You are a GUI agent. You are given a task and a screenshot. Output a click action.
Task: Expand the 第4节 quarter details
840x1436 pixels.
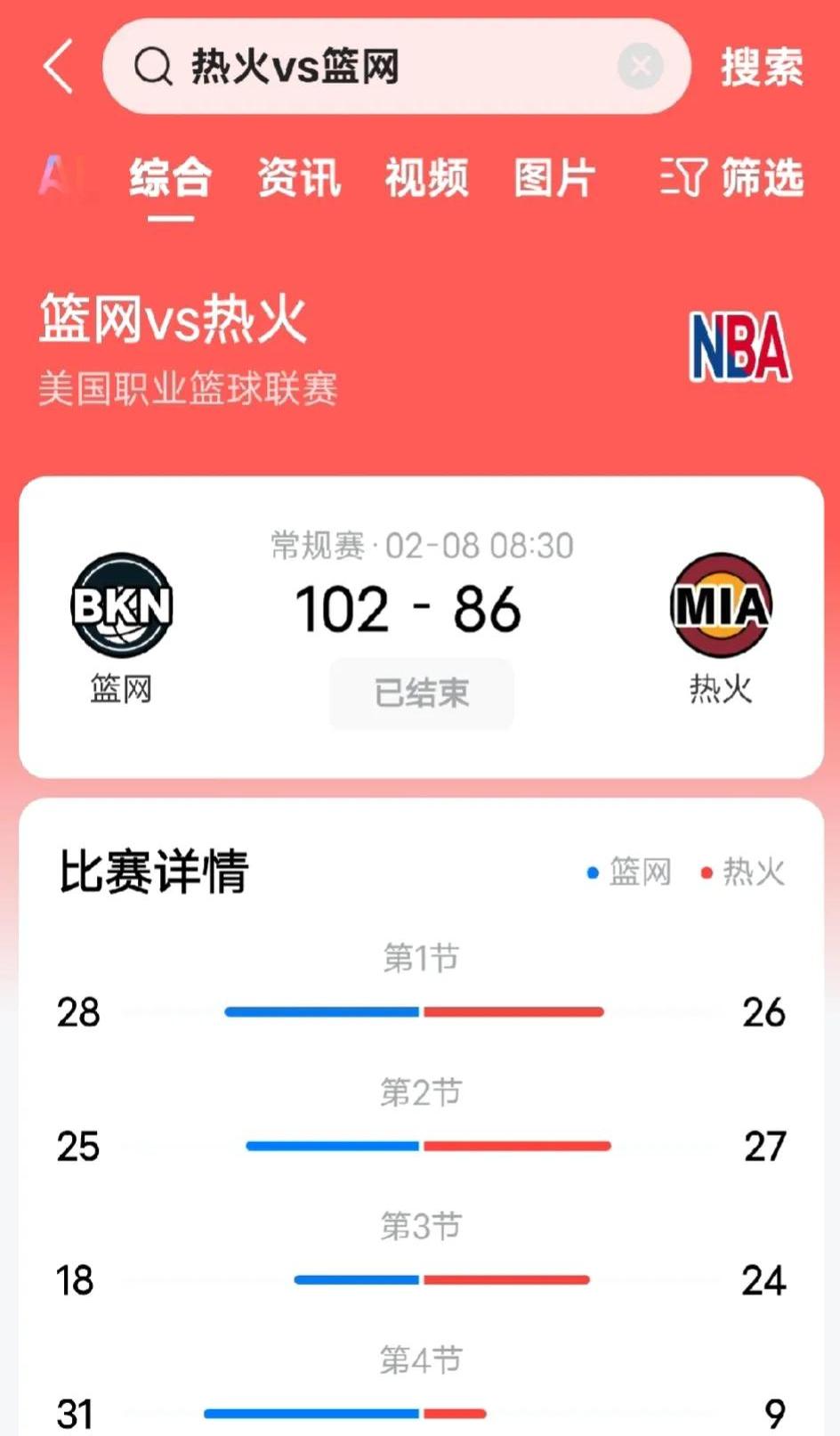420,1359
